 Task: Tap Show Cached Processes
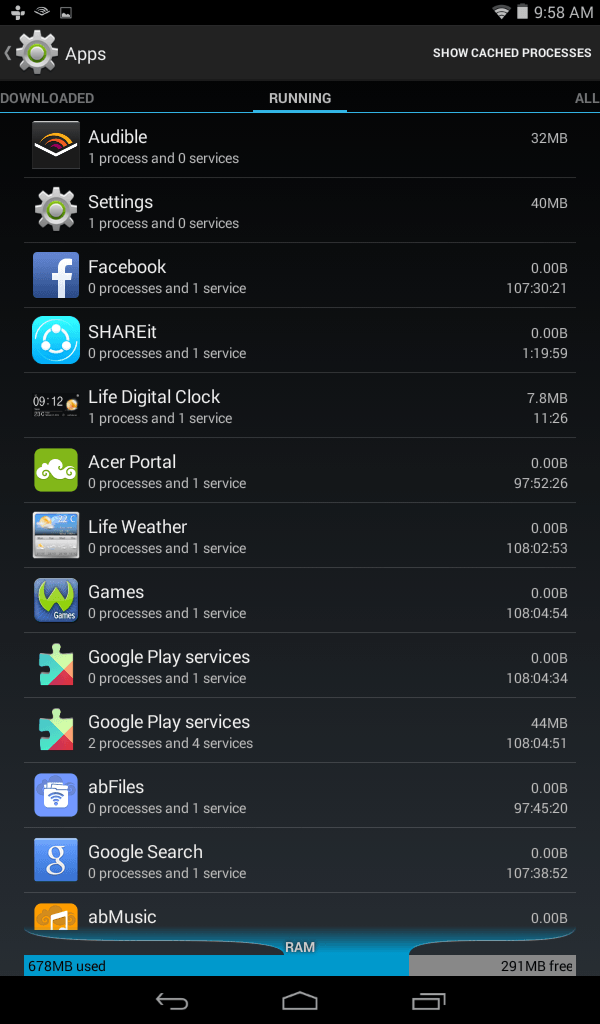[x=512, y=53]
